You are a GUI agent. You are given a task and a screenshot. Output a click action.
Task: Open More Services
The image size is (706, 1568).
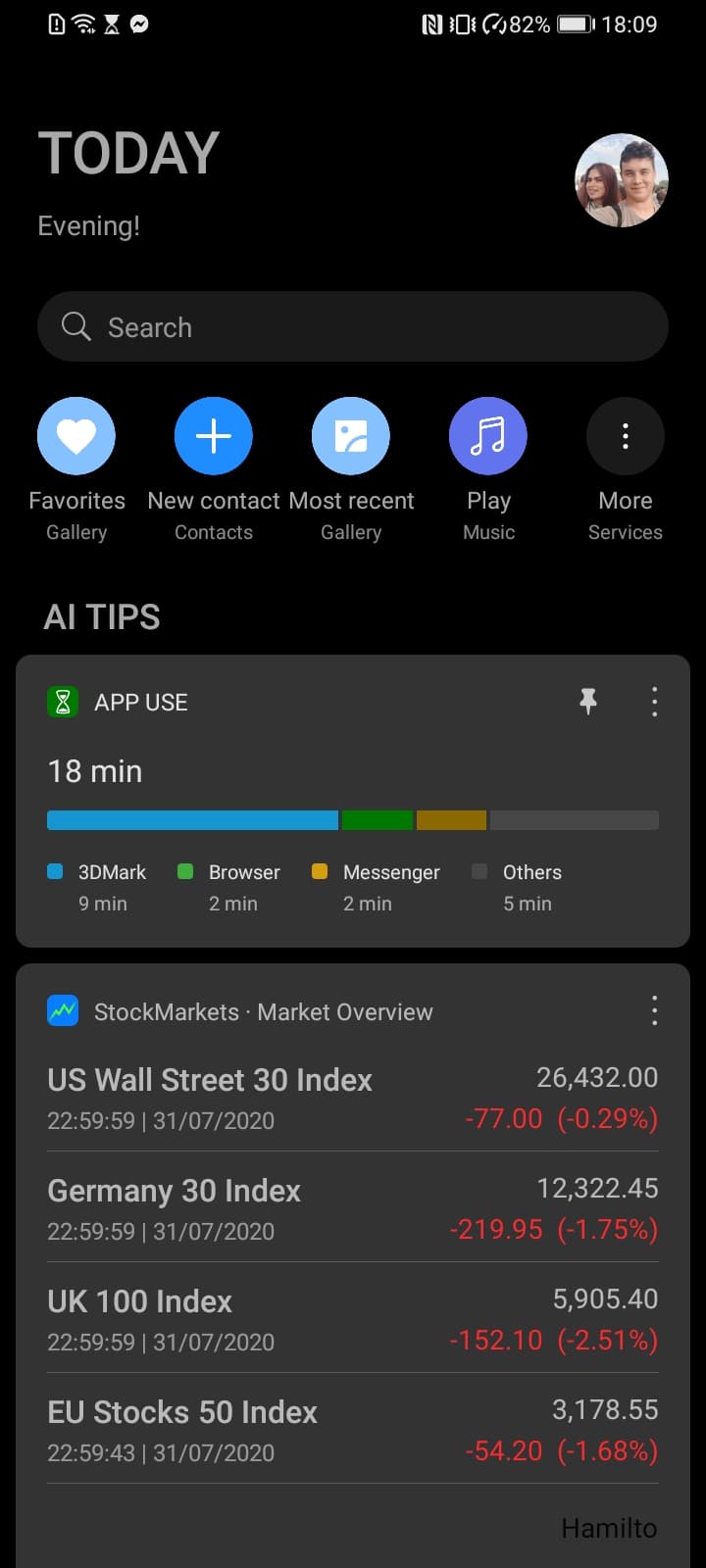[626, 436]
